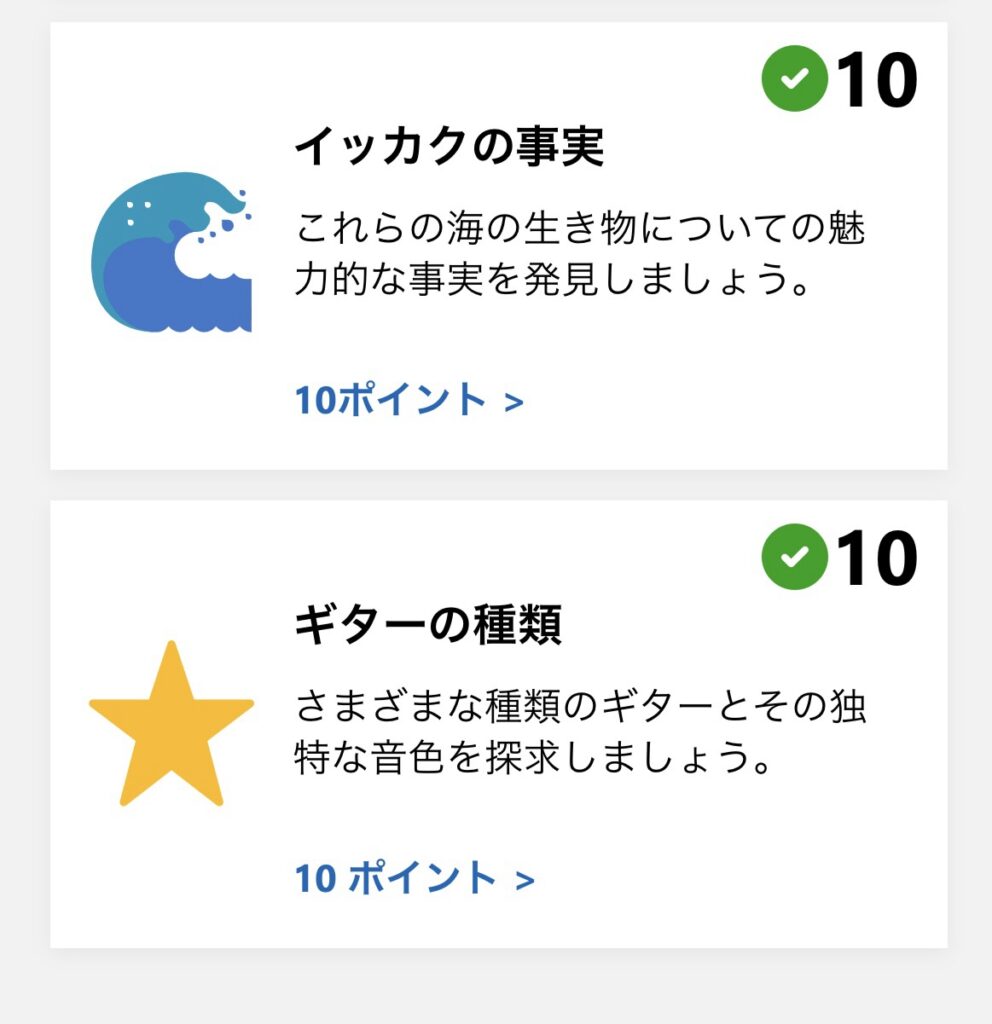Tap the 10ポイント link under イッカクの事実
992x1024 pixels.
click(408, 401)
